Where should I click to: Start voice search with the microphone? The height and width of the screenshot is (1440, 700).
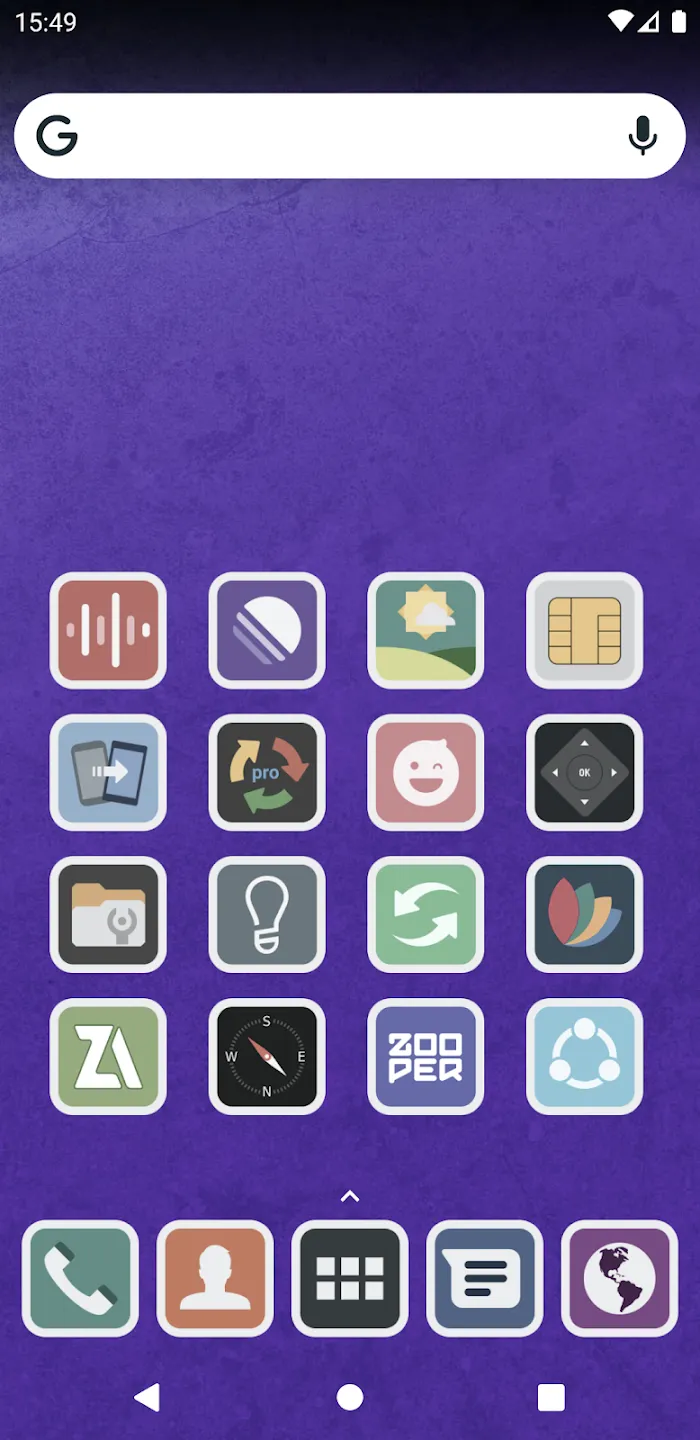[x=643, y=136]
